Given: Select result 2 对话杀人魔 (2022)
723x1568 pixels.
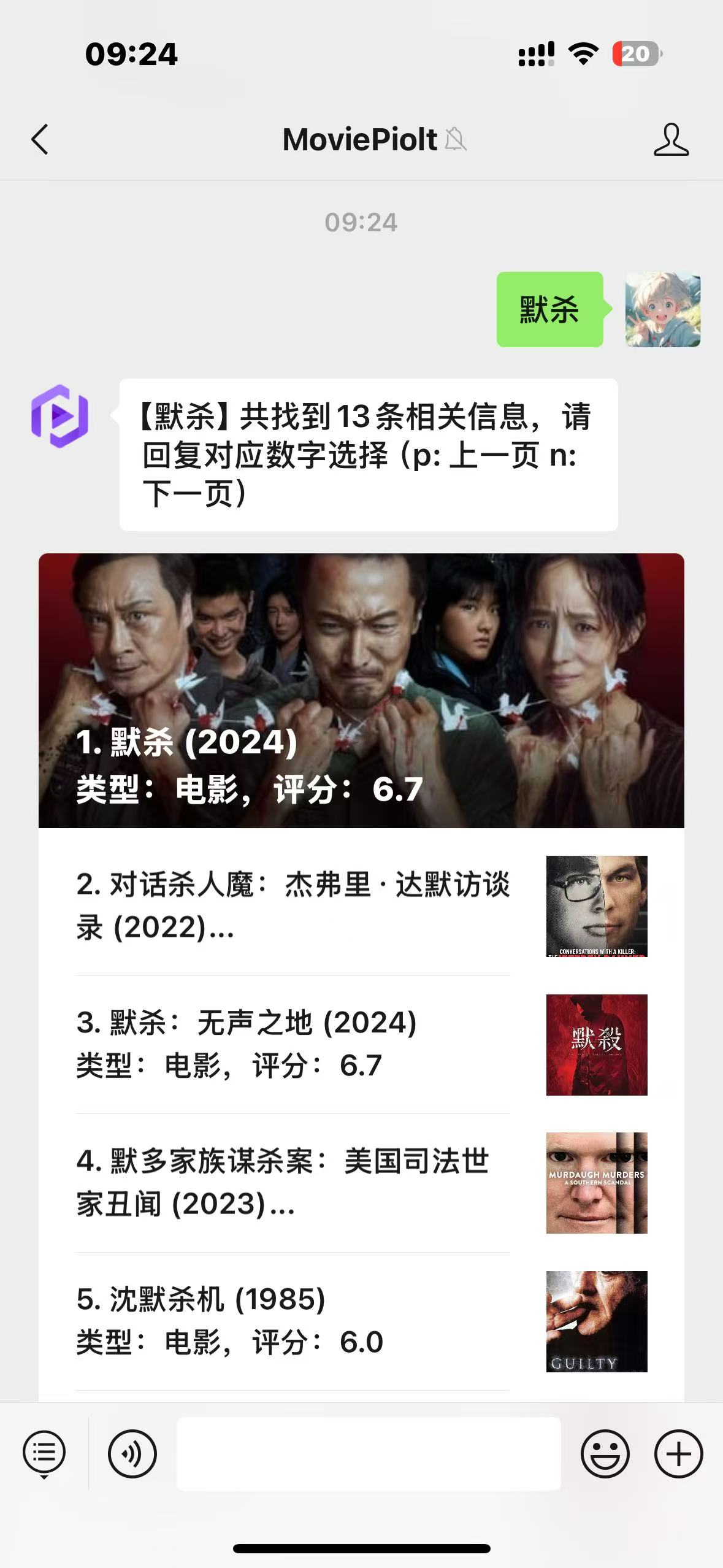Looking at the screenshot, I should pyautogui.click(x=293, y=906).
